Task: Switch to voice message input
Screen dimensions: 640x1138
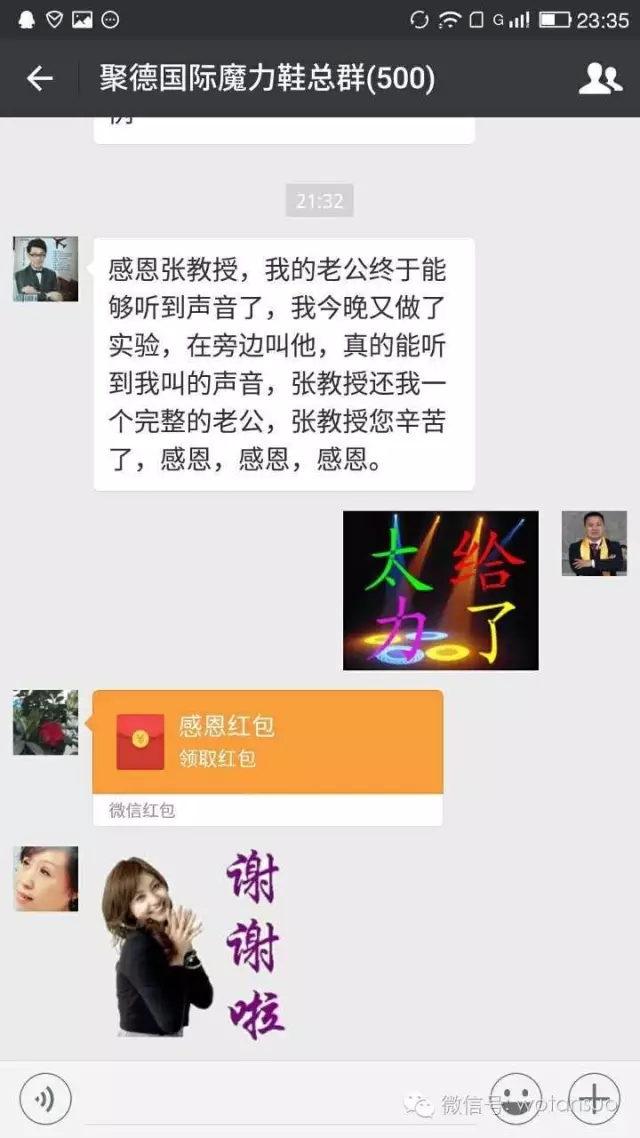Action: click(x=45, y=1100)
